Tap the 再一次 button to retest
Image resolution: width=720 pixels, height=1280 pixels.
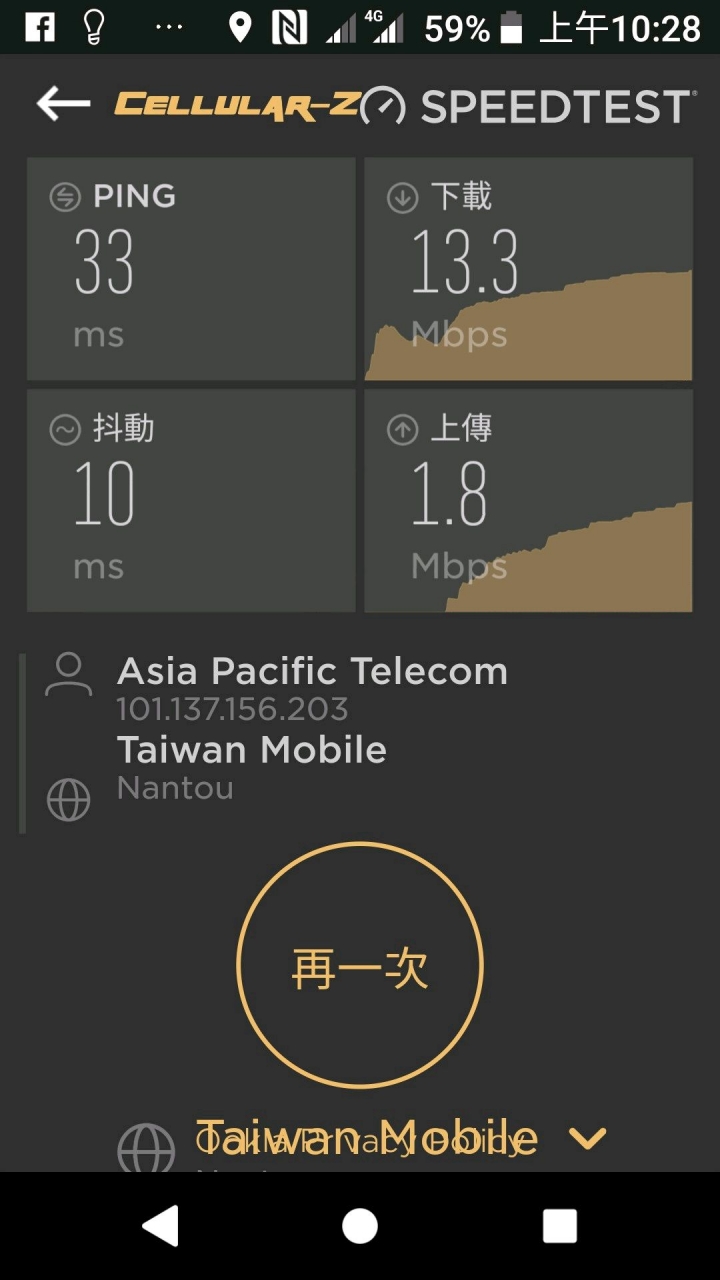click(x=360, y=965)
